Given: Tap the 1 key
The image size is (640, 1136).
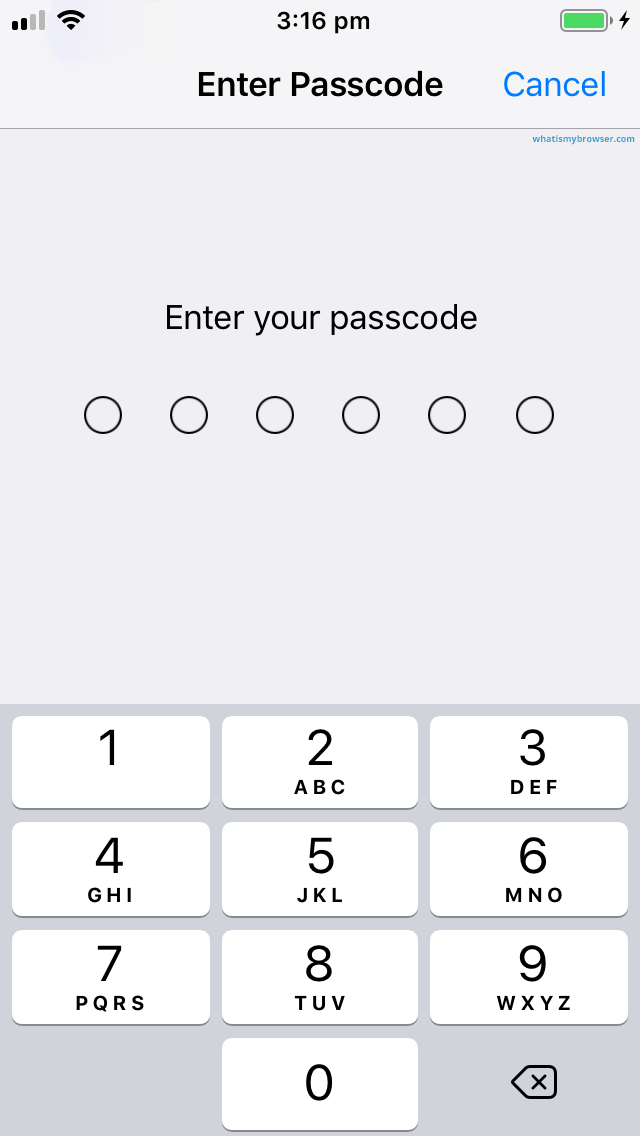Looking at the screenshot, I should (111, 761).
